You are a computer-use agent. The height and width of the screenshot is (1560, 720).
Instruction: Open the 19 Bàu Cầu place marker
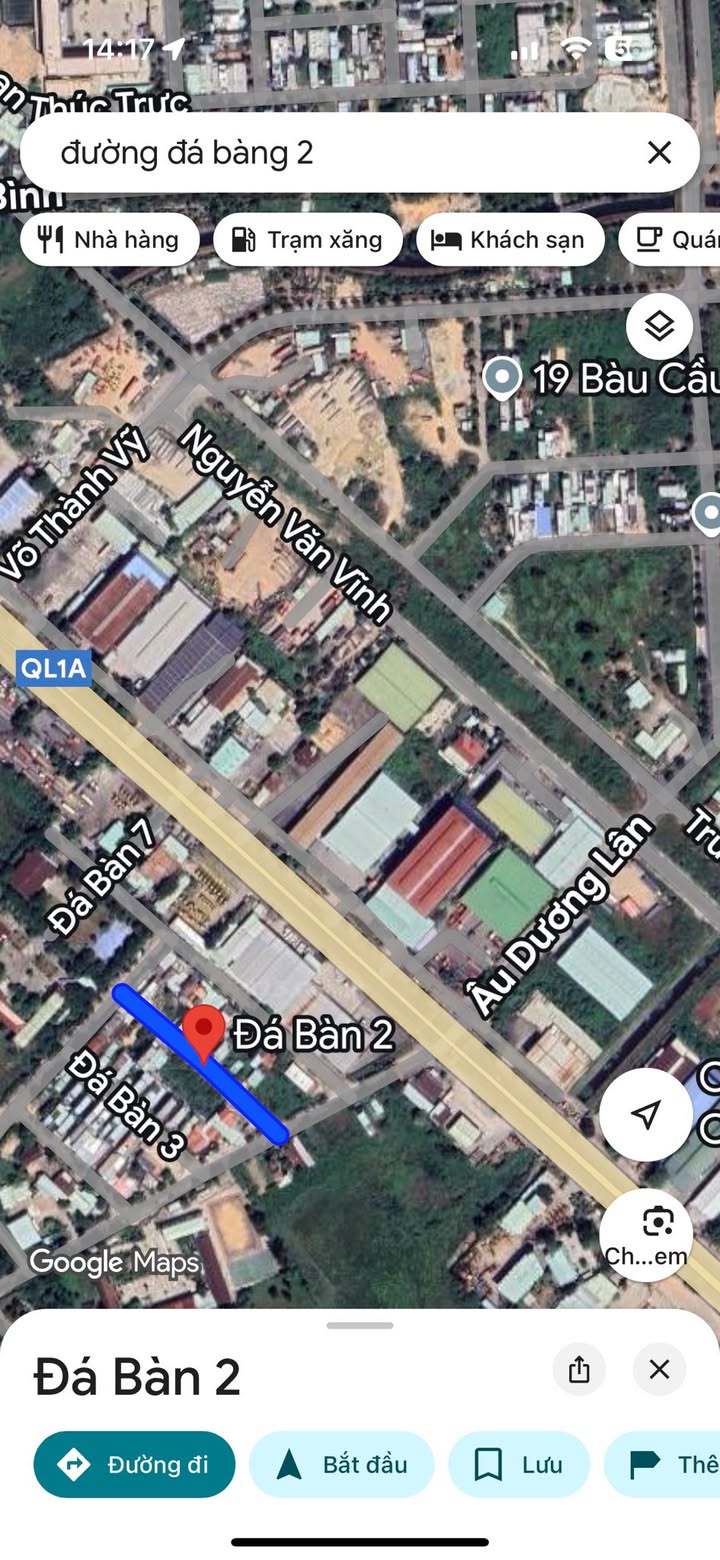[x=501, y=379]
